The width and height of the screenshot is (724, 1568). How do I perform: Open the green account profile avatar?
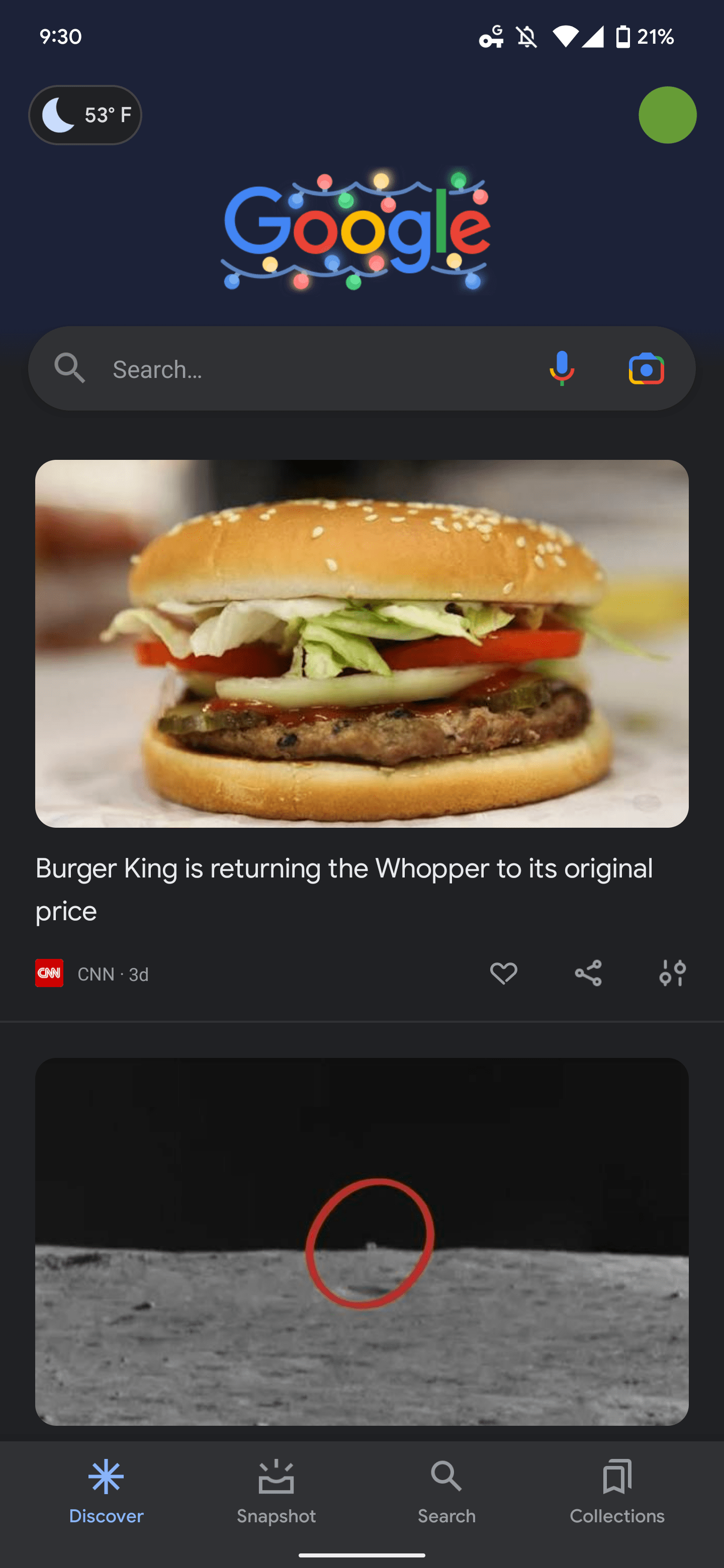point(667,115)
